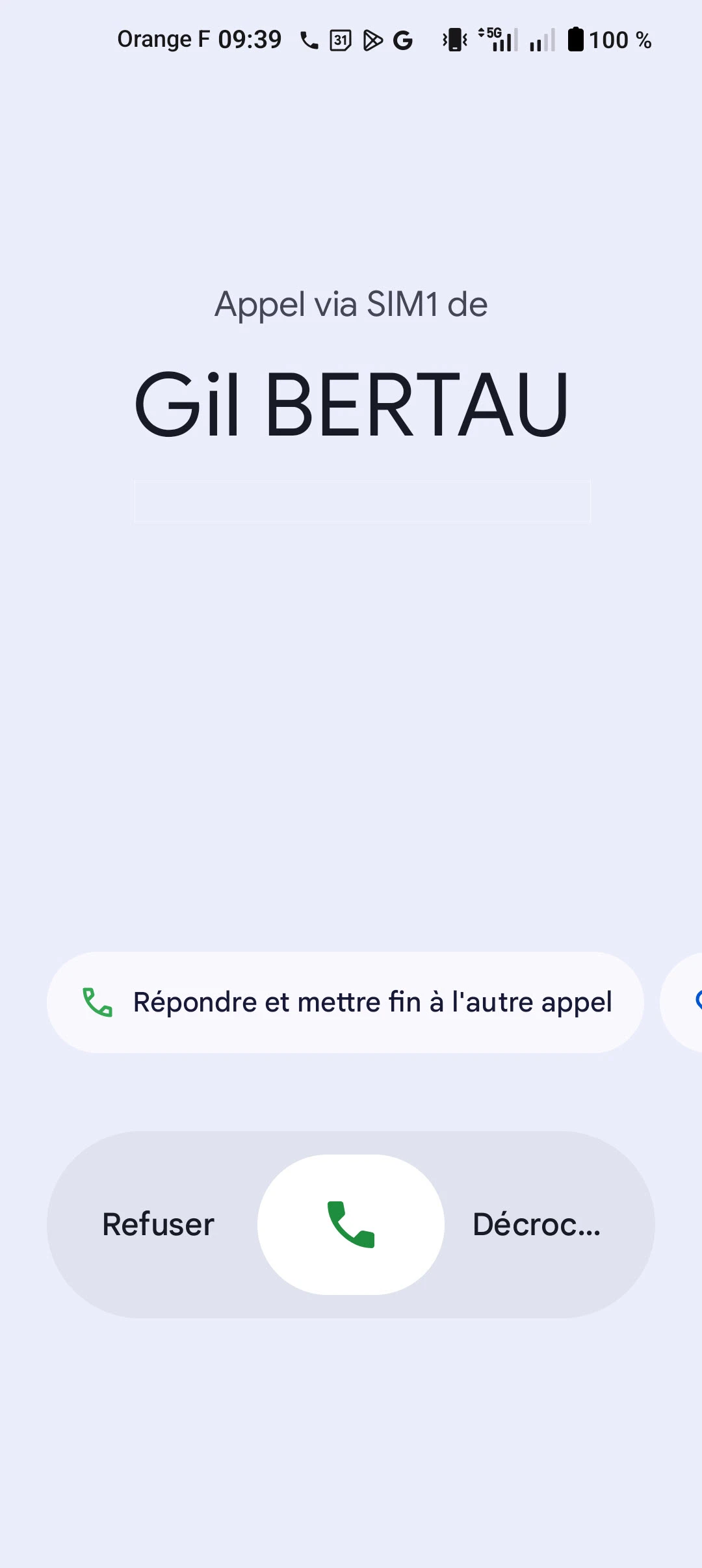Tap "Répondre et mettre fin à l'autre appel"
Viewport: 702px width, 1568px height.
[x=345, y=1002]
